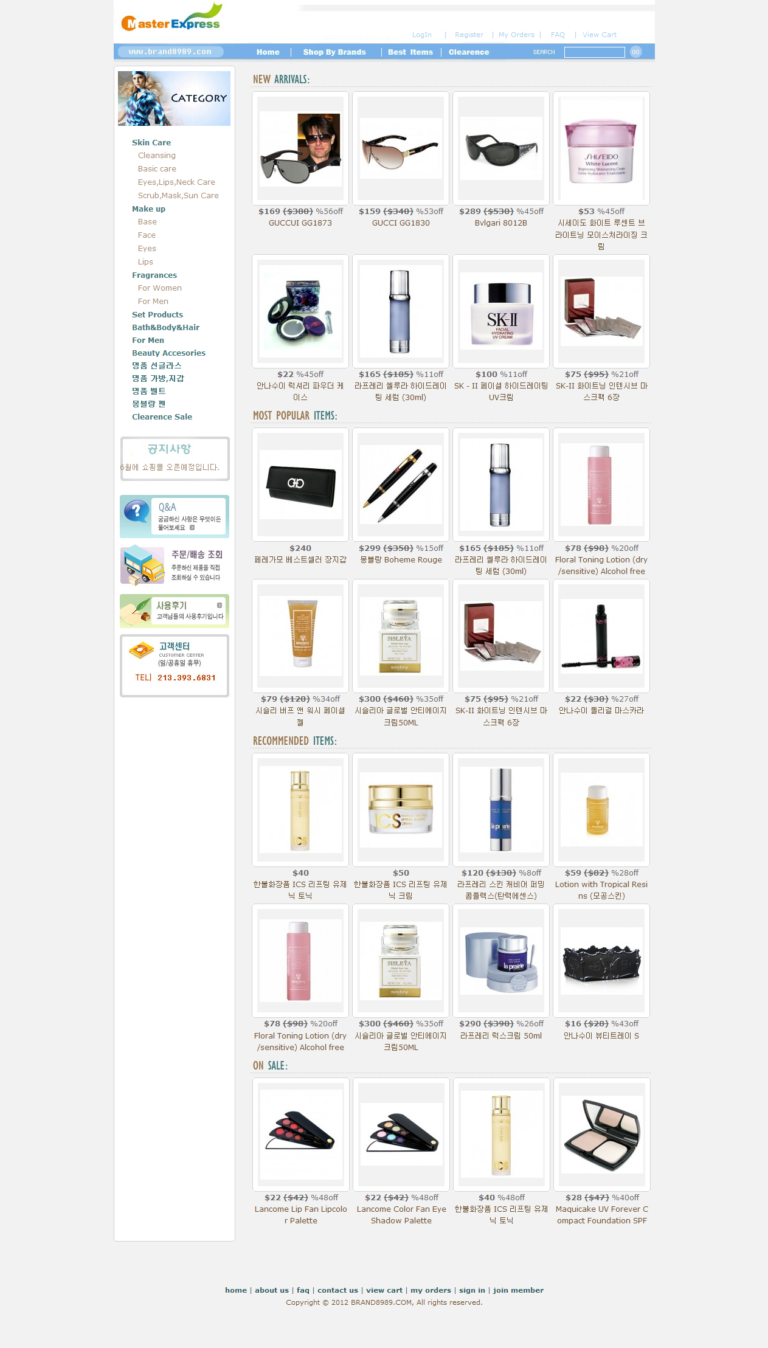
Task: Go to the Register page
Action: tap(469, 35)
